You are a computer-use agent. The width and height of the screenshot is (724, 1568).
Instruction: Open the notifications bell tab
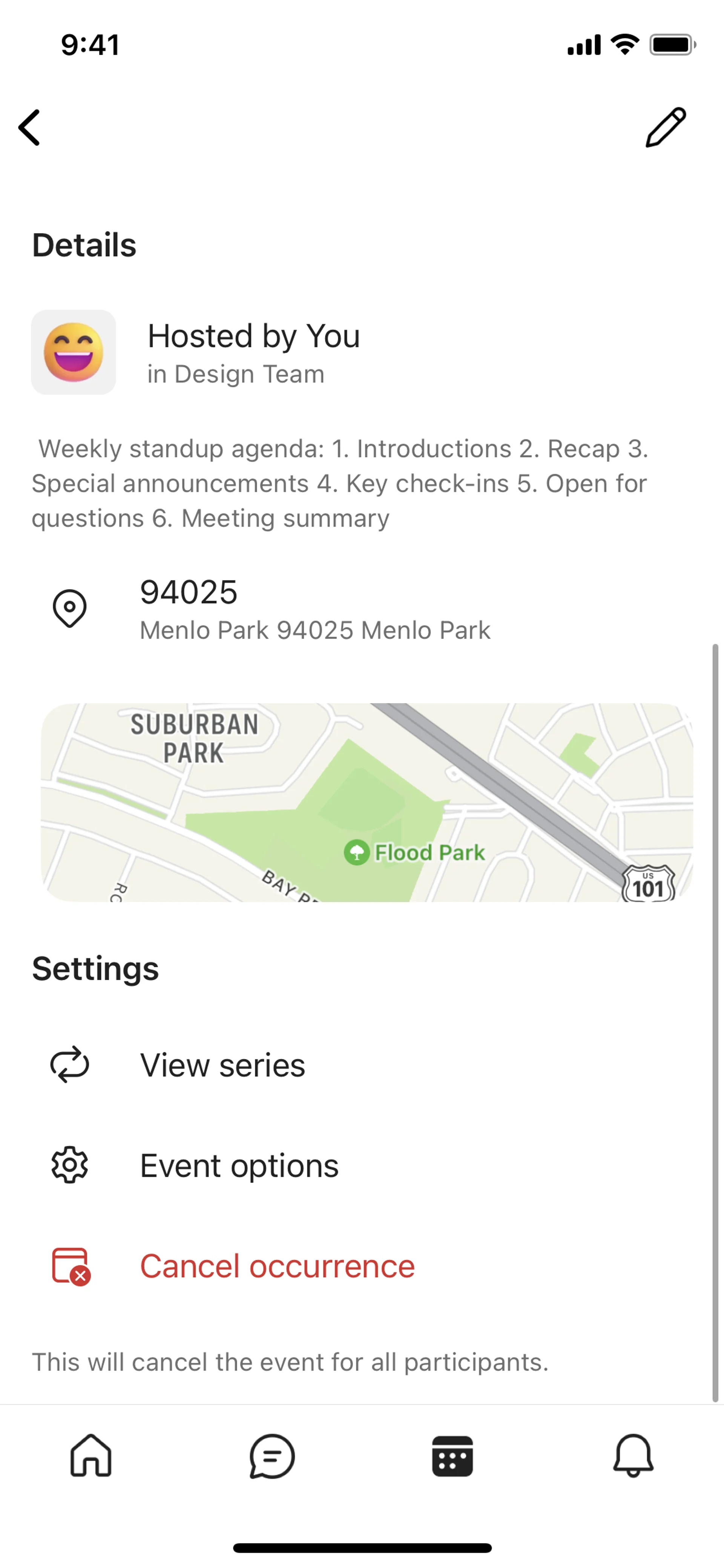tap(633, 1456)
